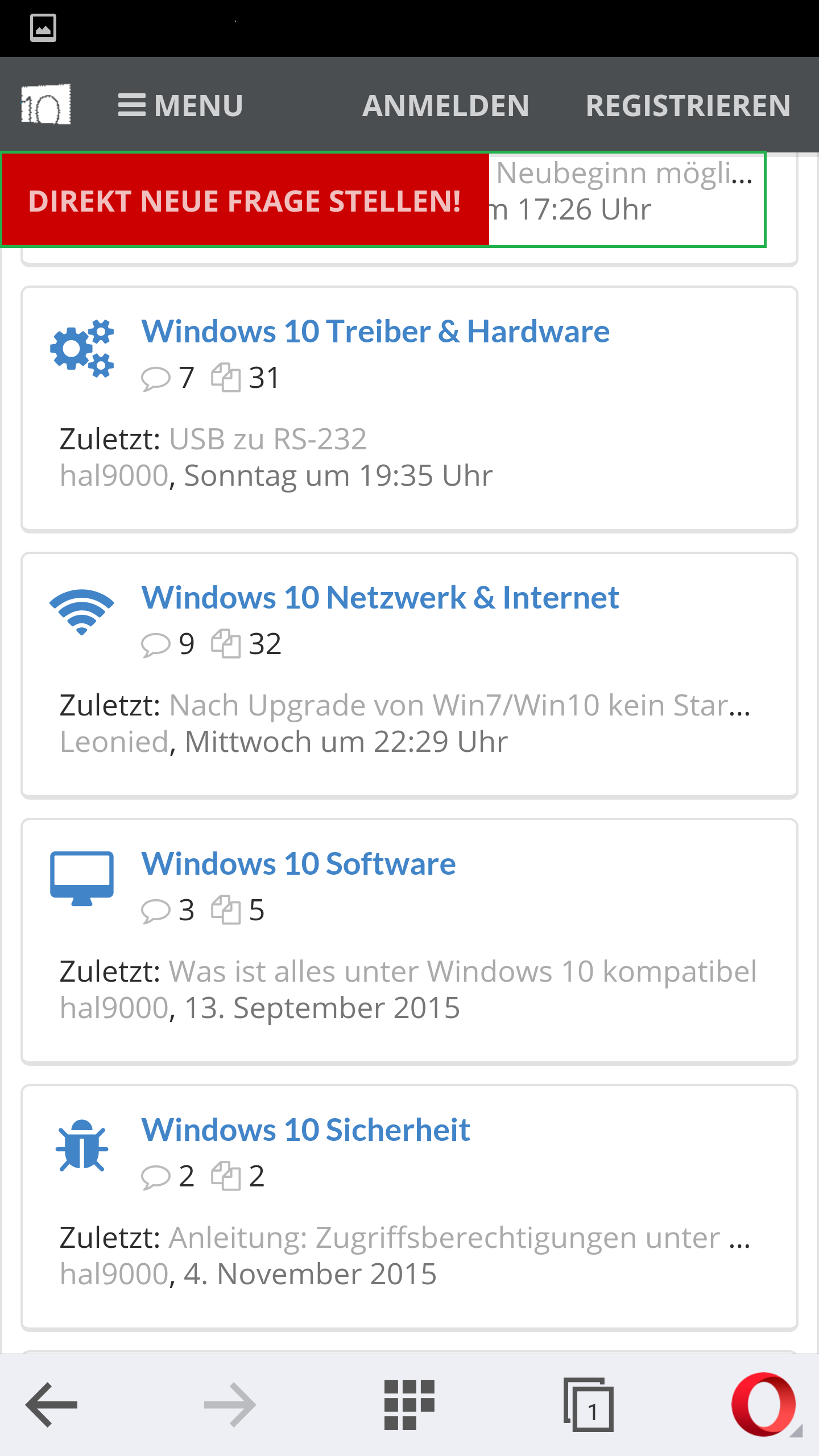Viewport: 819px width, 1456px height.
Task: Open the MENU hamburger button
Action: pos(180,105)
